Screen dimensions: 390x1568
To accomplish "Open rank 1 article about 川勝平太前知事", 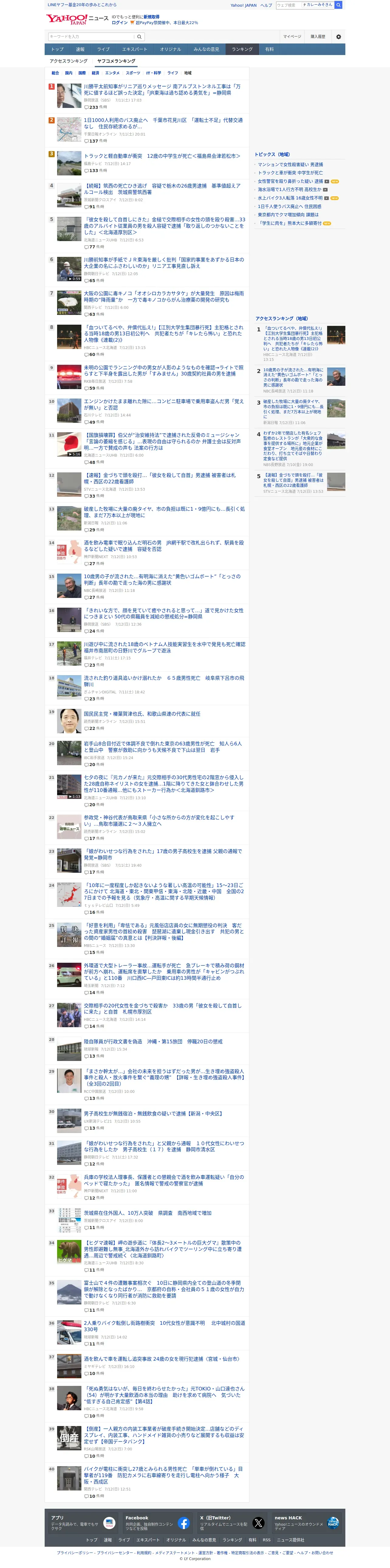I will click(x=162, y=89).
